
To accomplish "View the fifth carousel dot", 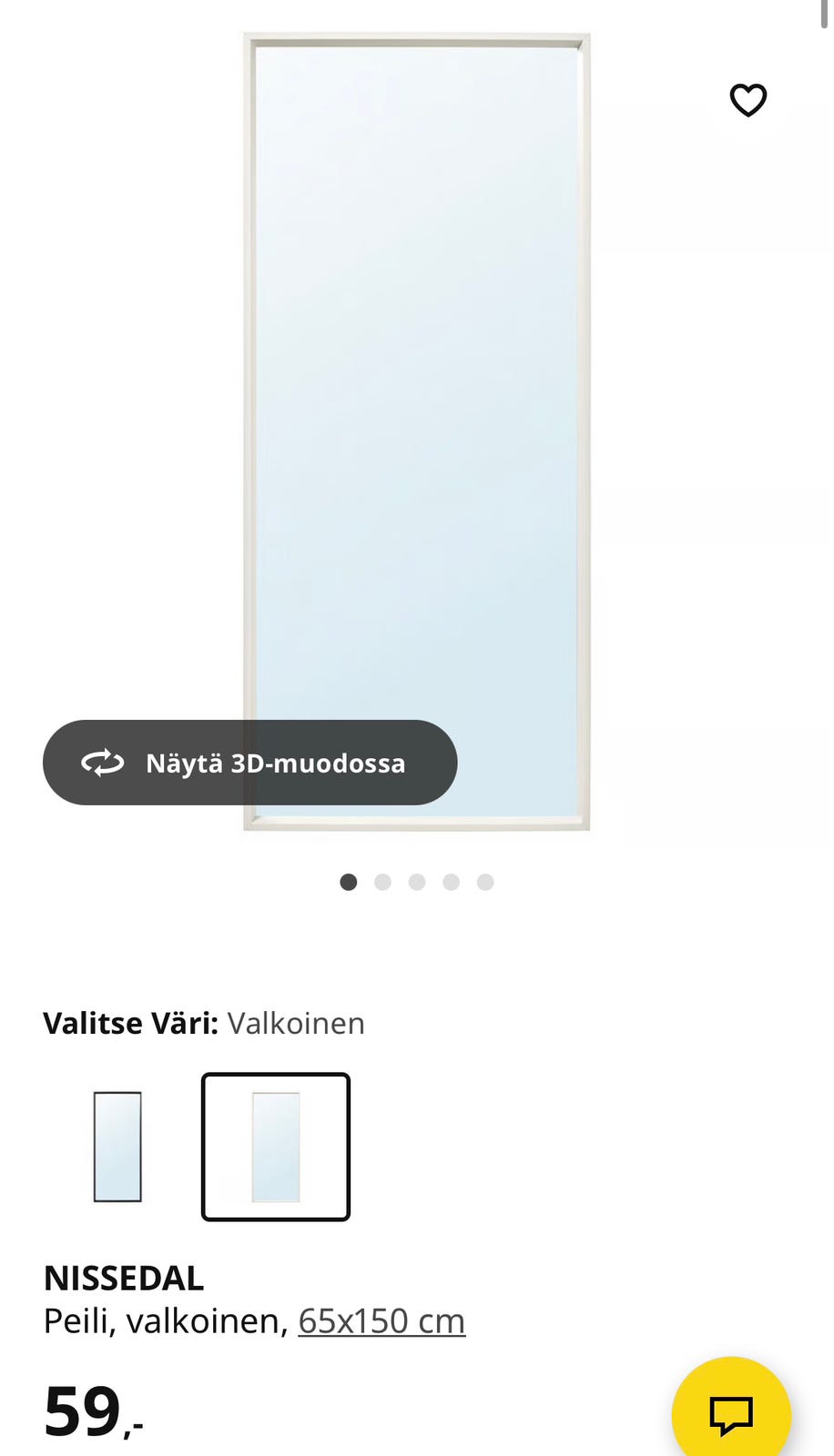I will click(484, 882).
